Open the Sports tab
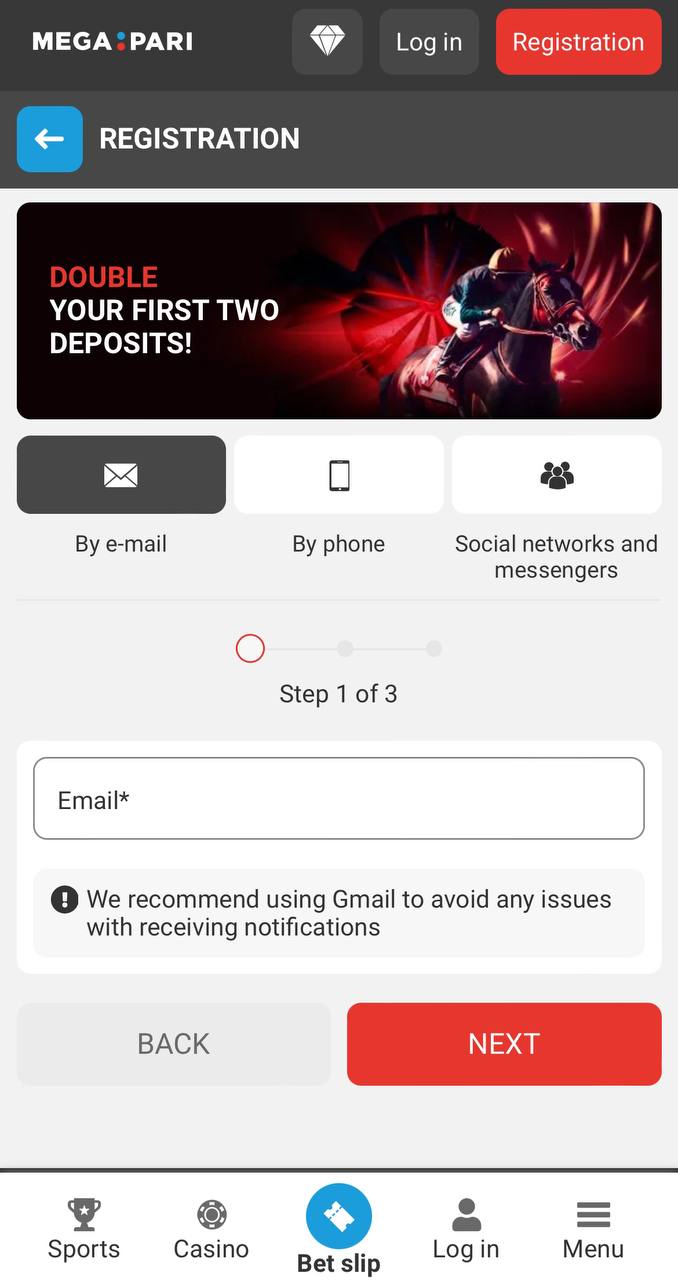This screenshot has width=678, height=1280. (x=84, y=1230)
